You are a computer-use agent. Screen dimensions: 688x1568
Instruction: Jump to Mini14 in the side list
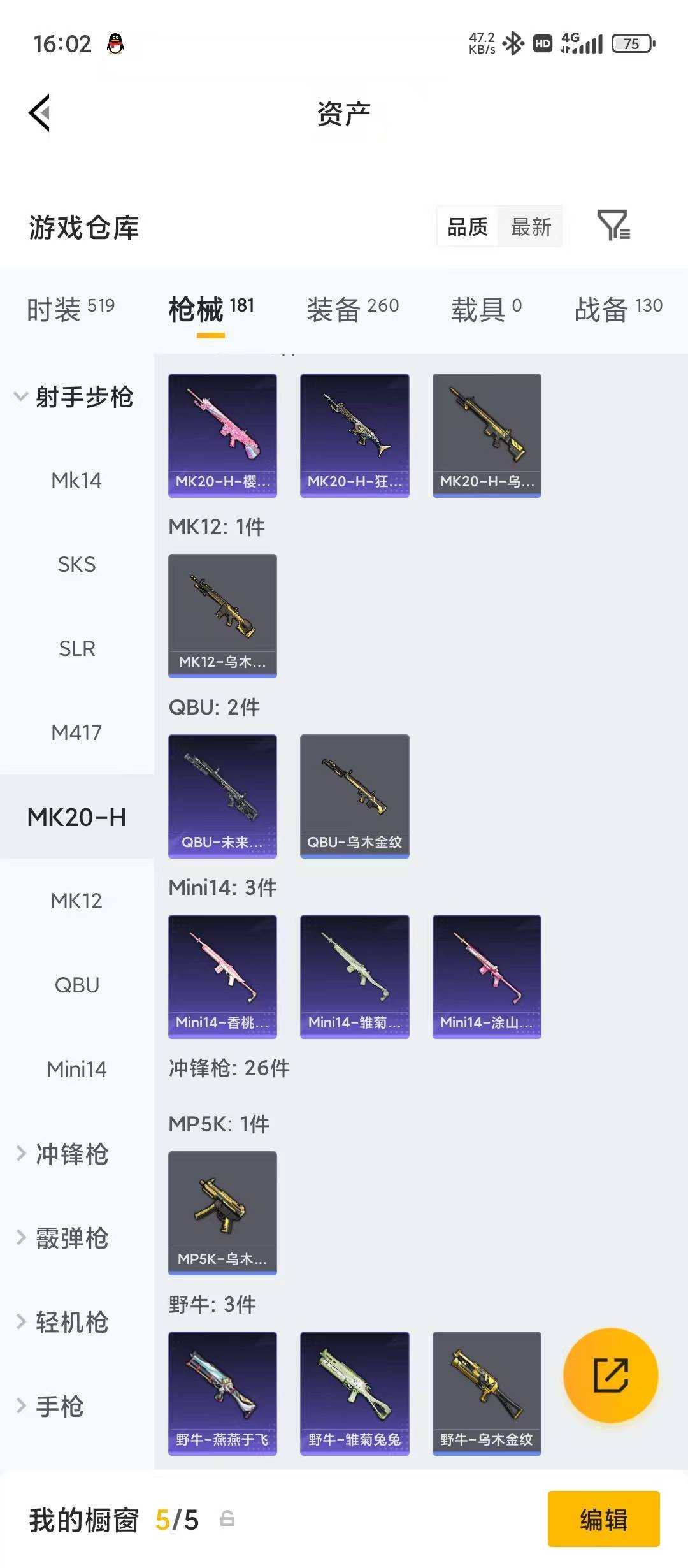(x=76, y=1069)
